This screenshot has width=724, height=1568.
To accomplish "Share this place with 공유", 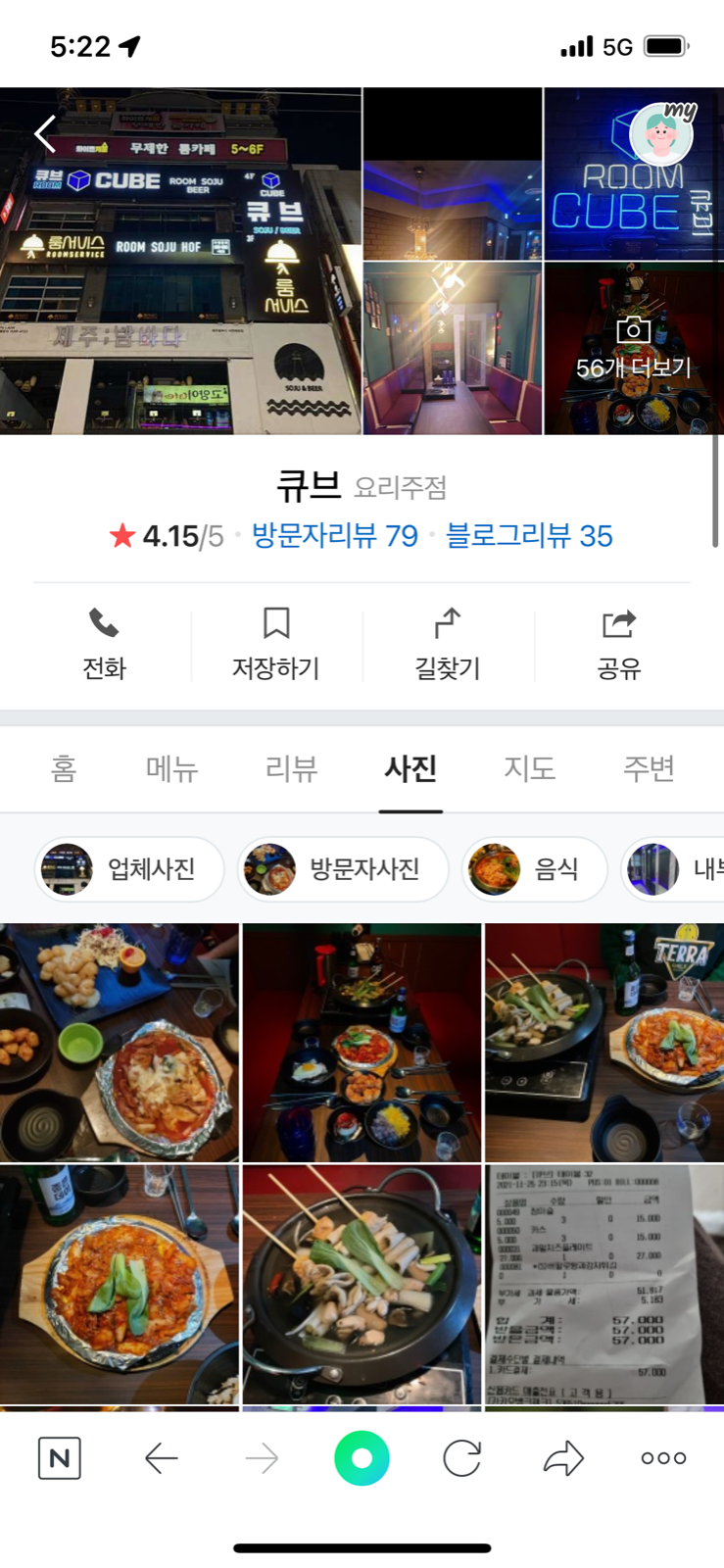I will pos(618,644).
